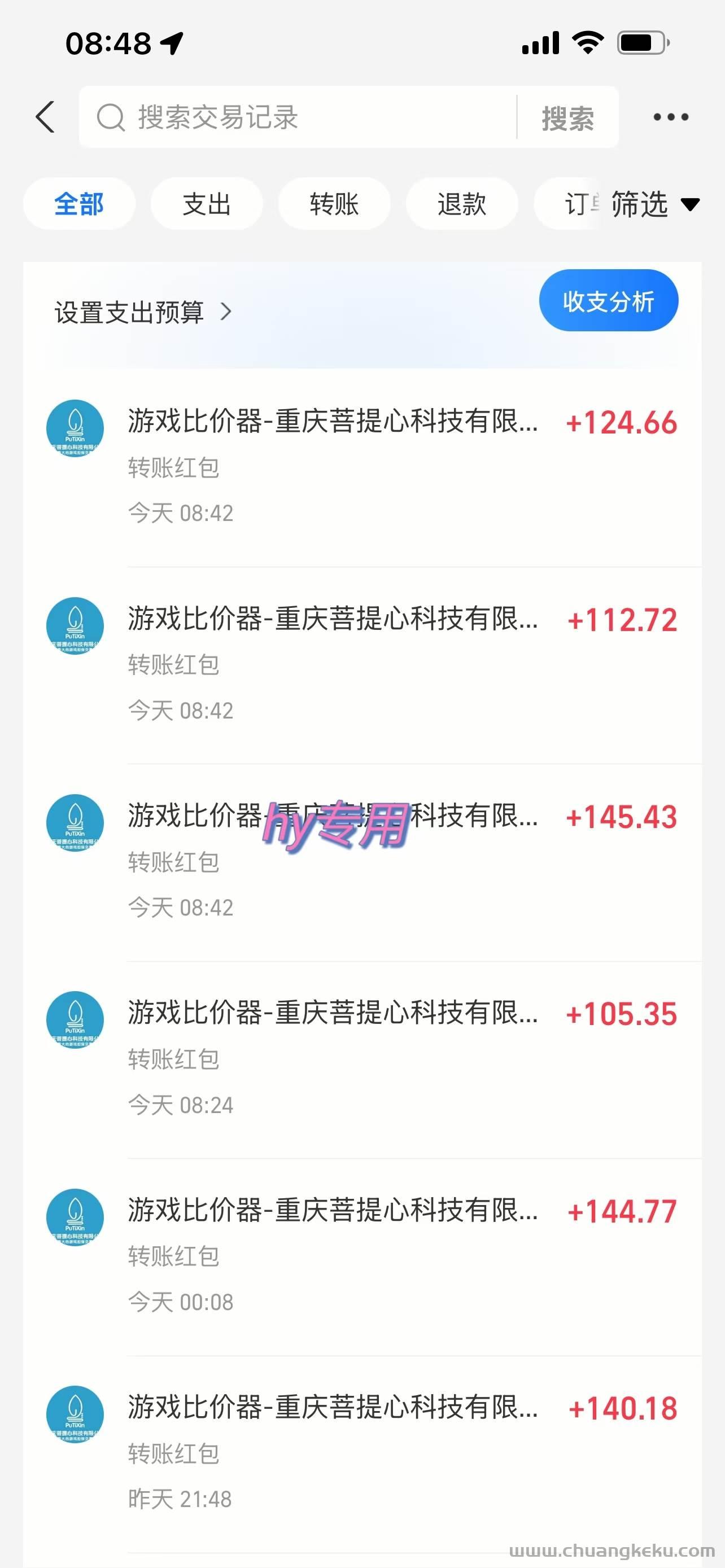
Task: Open 收支分析 analysis
Action: tap(608, 301)
